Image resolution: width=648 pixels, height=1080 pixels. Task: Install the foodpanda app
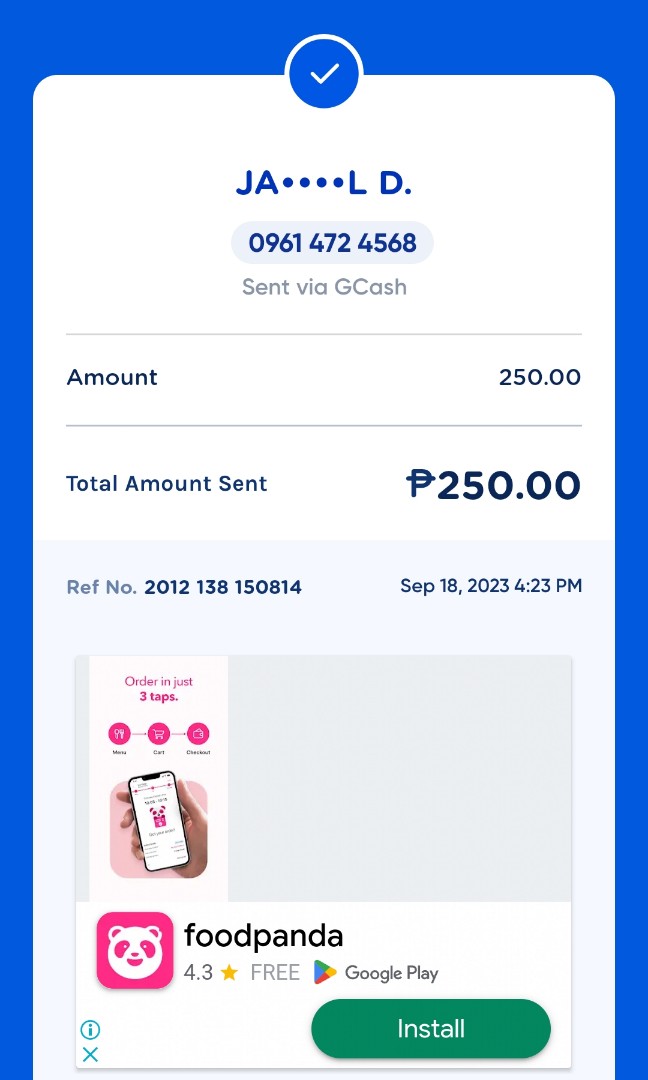click(x=430, y=1028)
